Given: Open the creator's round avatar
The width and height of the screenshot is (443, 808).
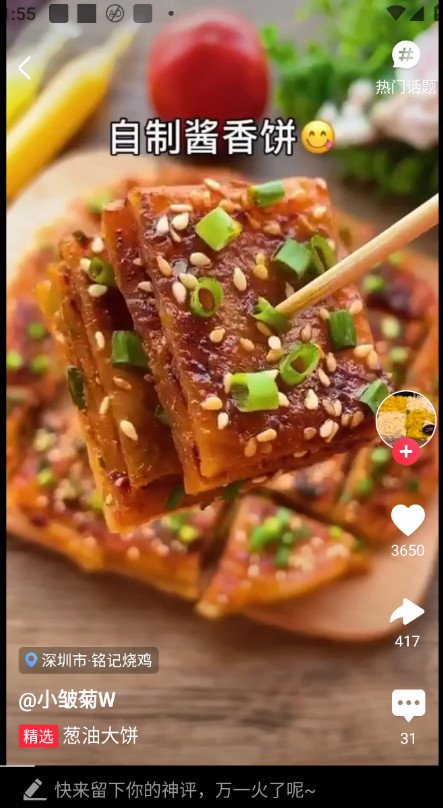Looking at the screenshot, I should coord(406,419).
